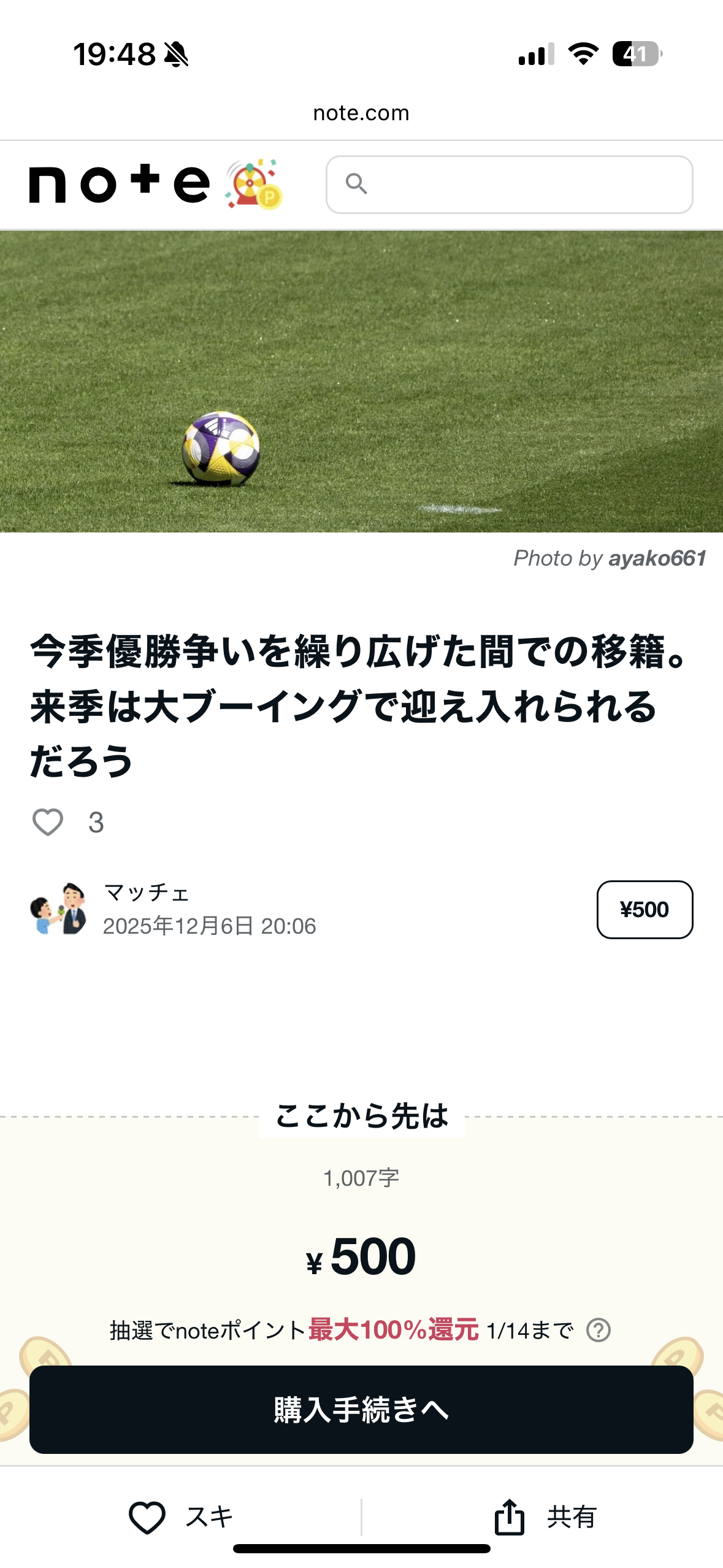Tap the ¥500 price button
Image resolution: width=723 pixels, height=1568 pixels.
pyautogui.click(x=645, y=910)
